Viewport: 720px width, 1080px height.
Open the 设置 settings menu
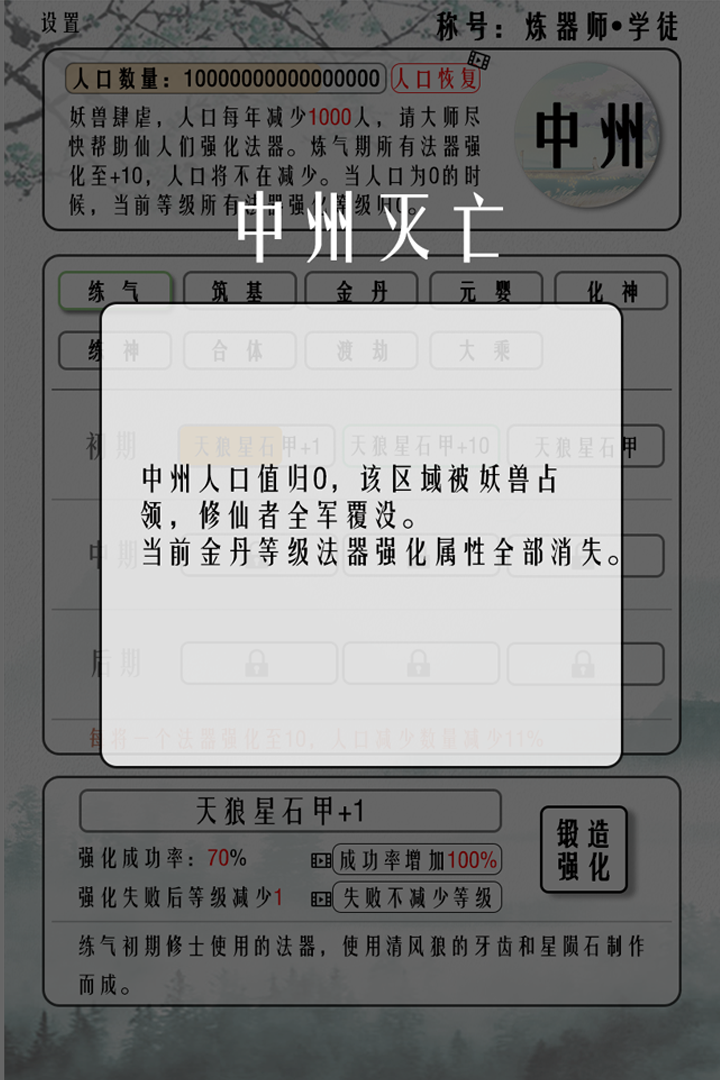pos(60,24)
